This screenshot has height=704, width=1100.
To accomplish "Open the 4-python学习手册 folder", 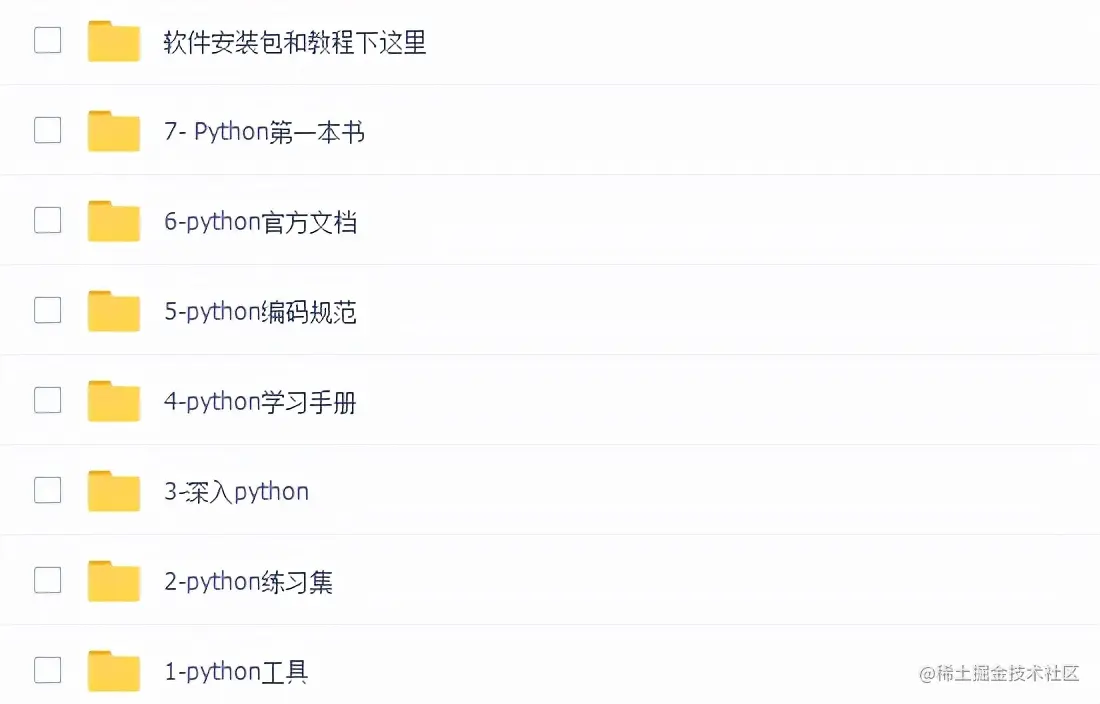I will point(260,402).
